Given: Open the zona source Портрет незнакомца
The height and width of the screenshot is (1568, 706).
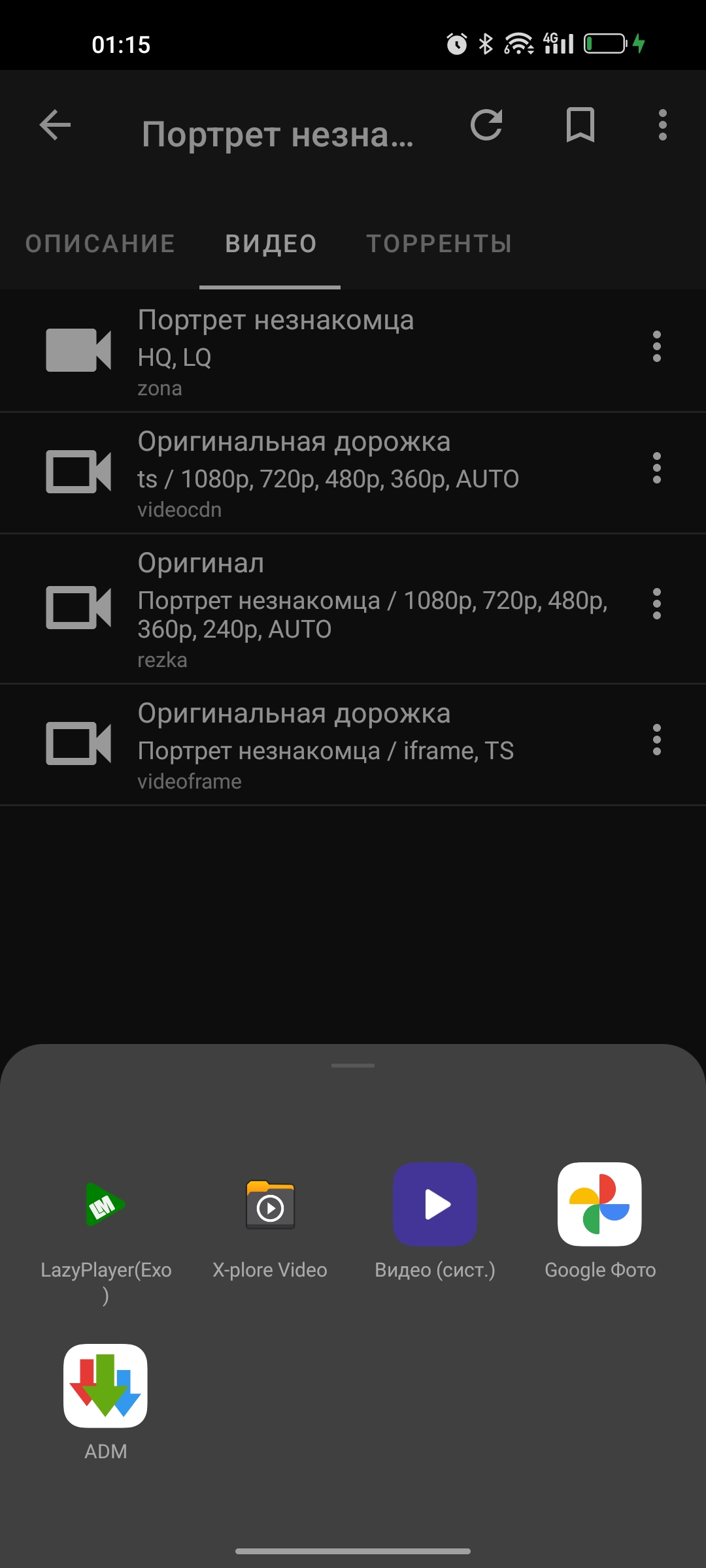Looking at the screenshot, I should [327, 351].
